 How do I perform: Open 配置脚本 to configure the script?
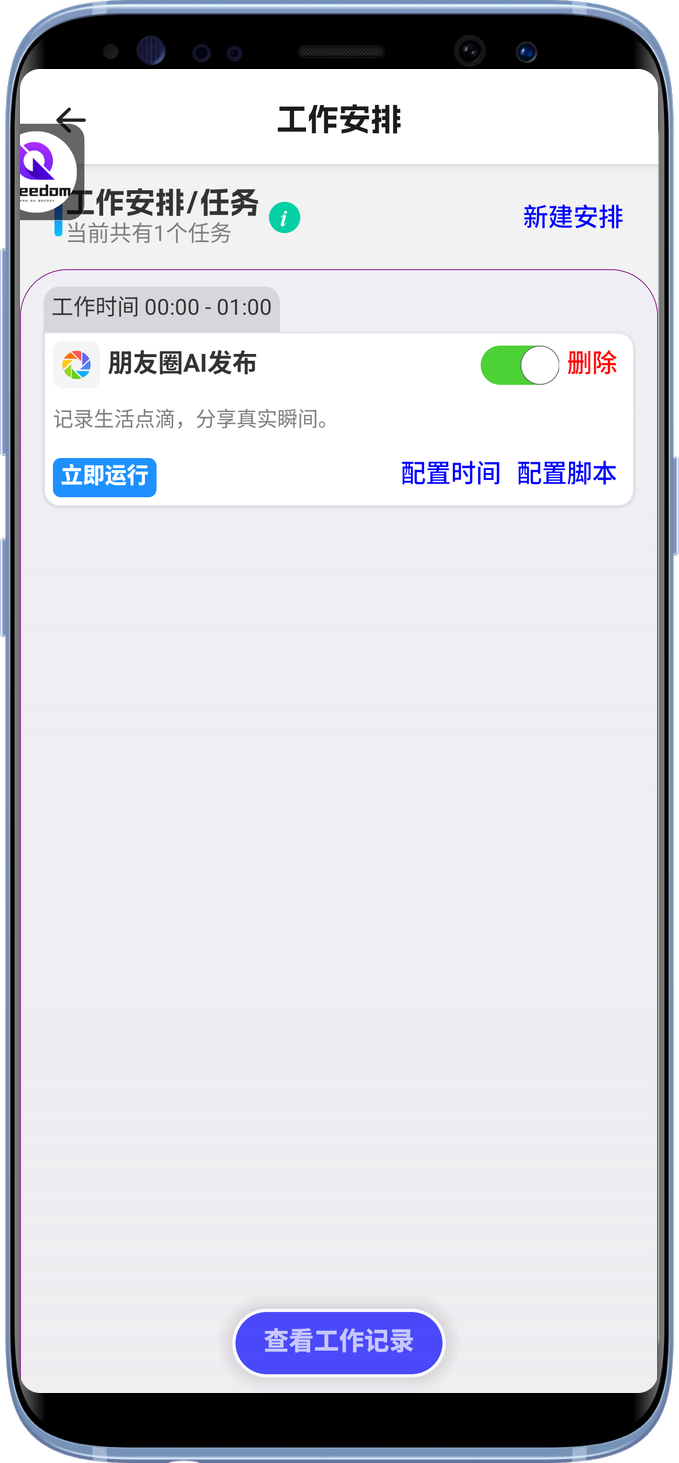click(566, 473)
